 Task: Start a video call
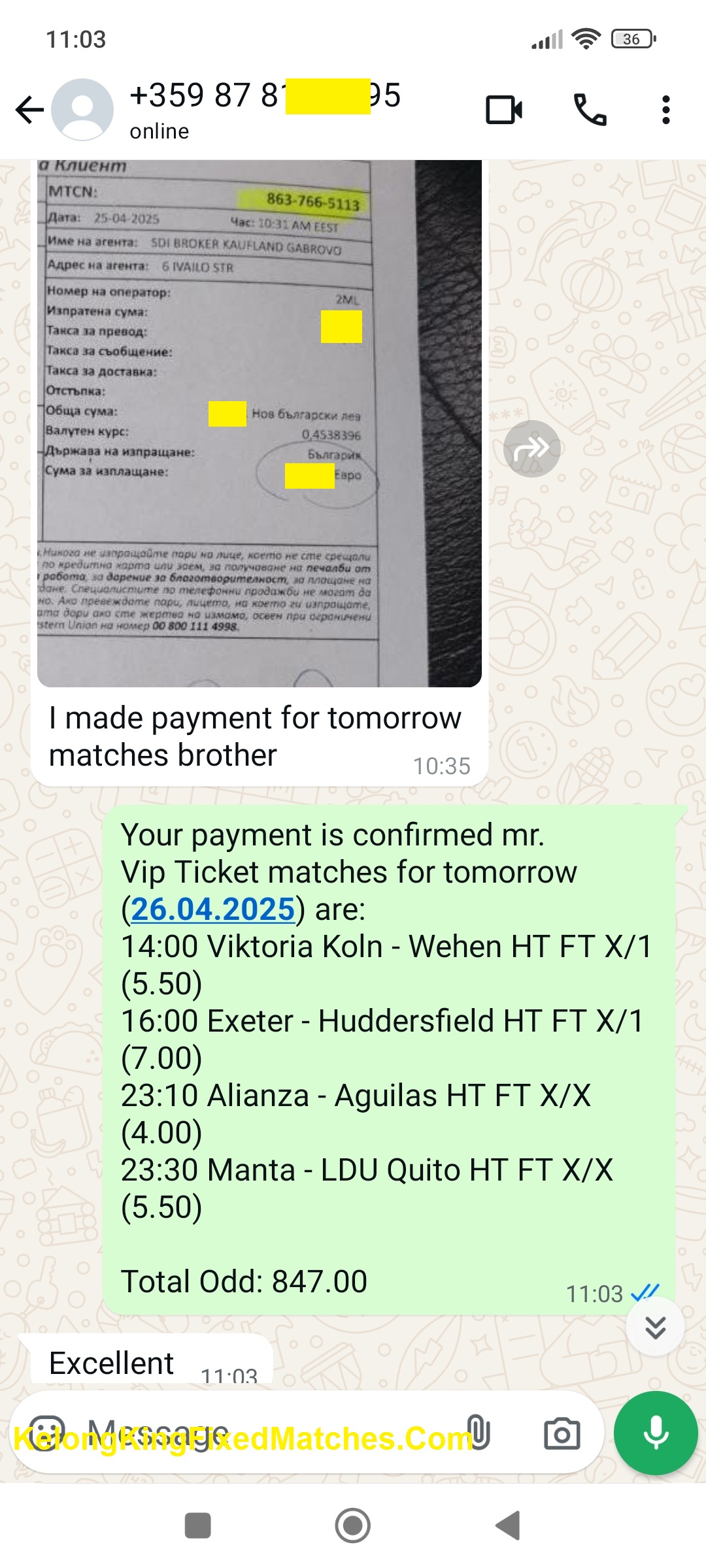(503, 110)
